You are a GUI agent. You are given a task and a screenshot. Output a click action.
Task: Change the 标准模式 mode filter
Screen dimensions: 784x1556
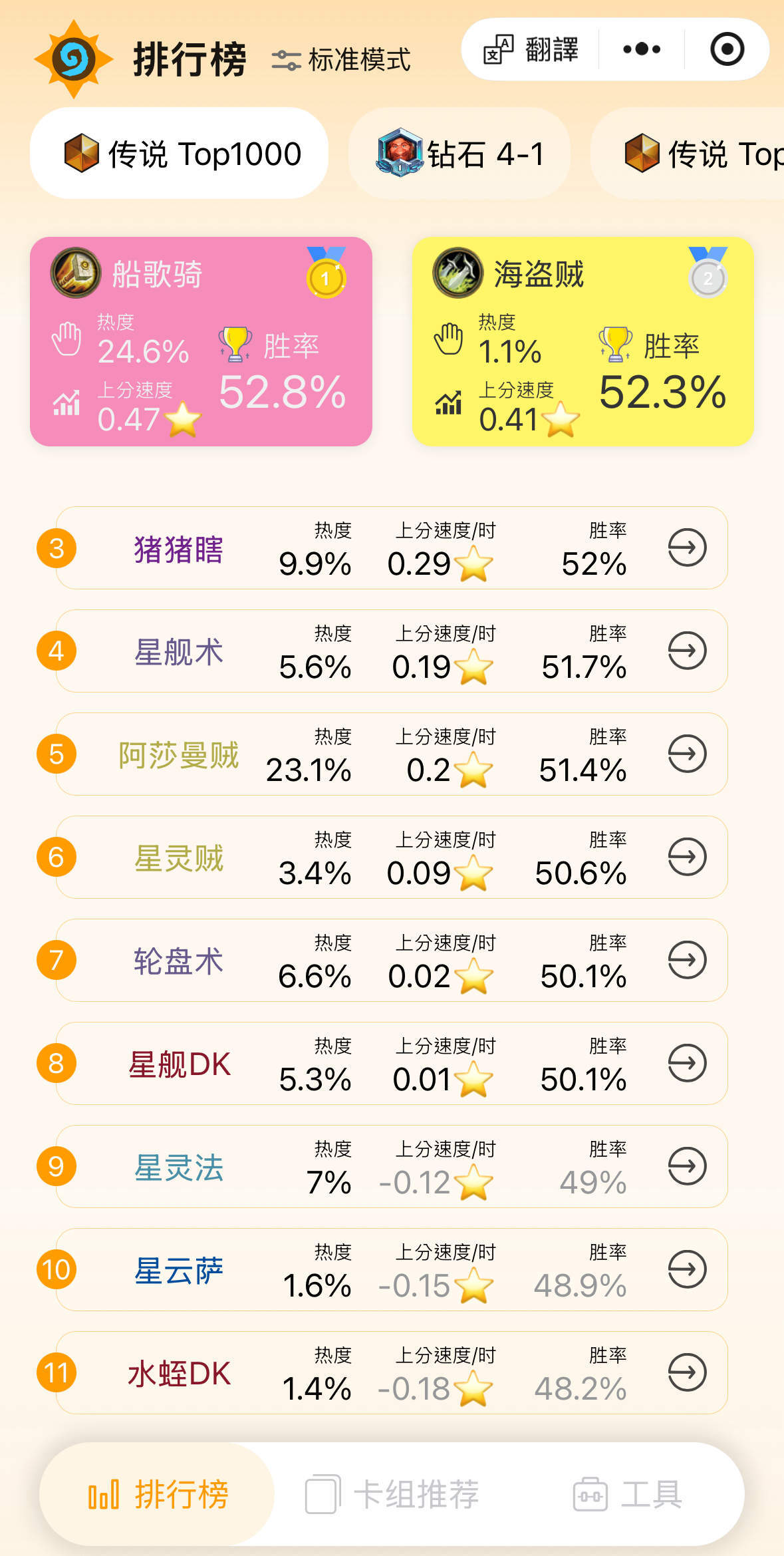(x=341, y=60)
